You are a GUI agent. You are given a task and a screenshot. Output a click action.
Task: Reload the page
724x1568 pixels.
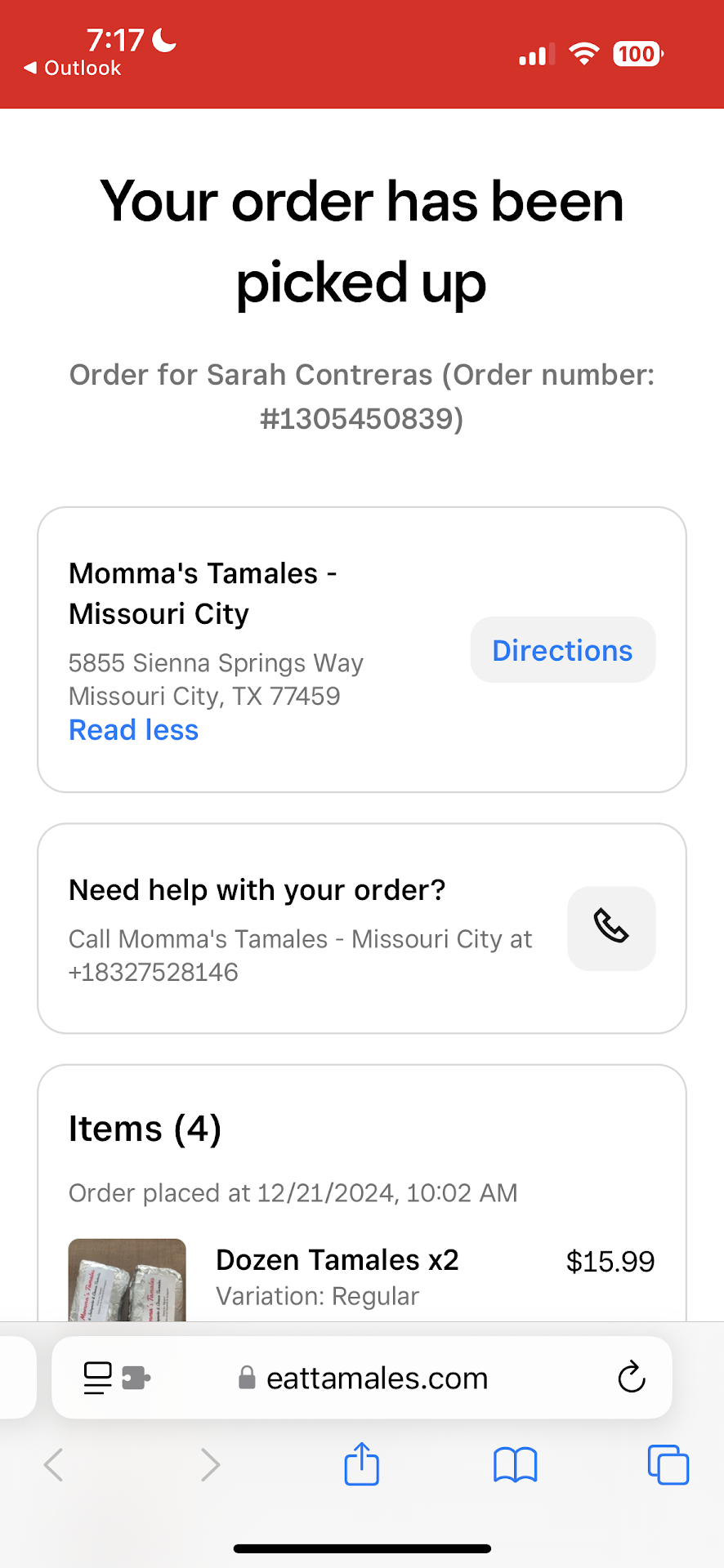[631, 1378]
